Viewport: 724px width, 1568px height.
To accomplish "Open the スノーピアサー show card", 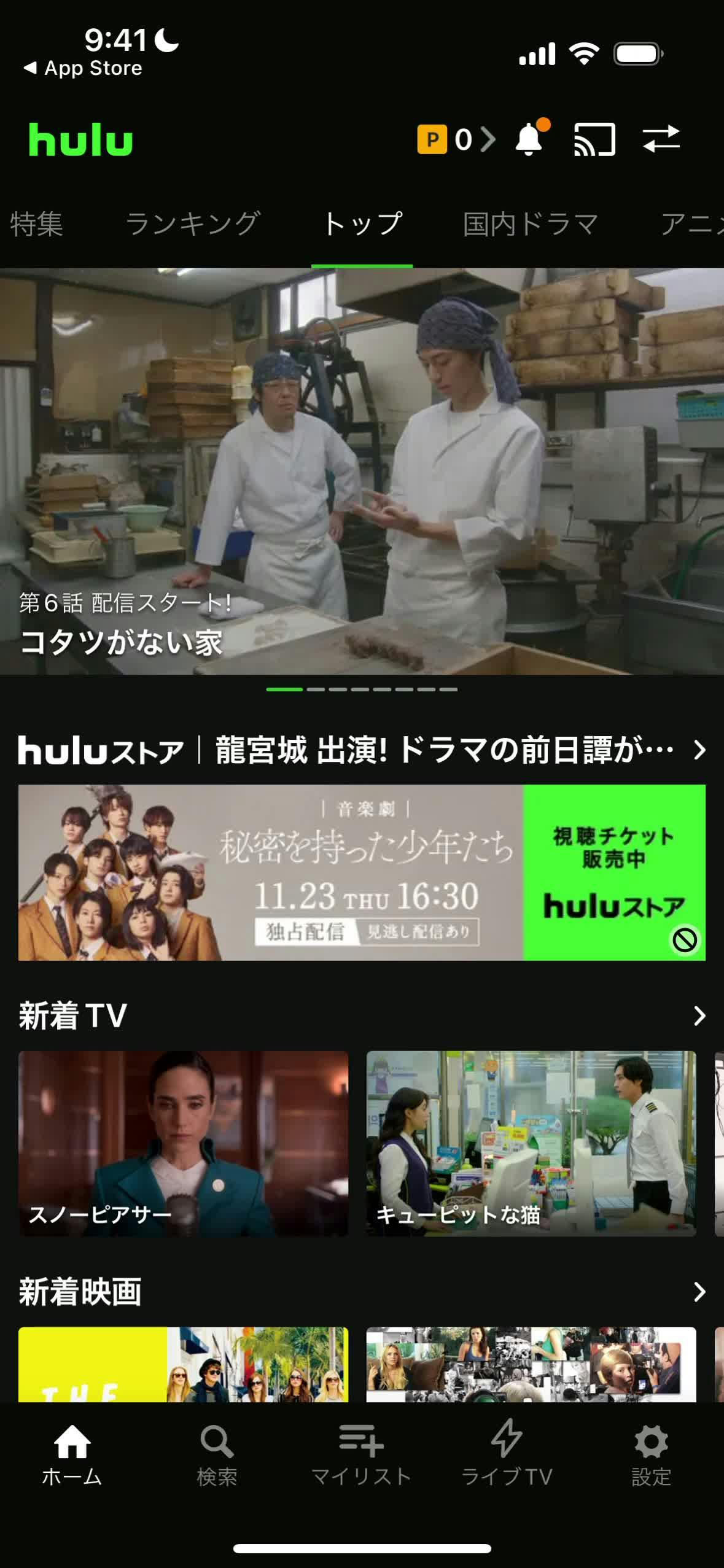I will (x=183, y=1143).
